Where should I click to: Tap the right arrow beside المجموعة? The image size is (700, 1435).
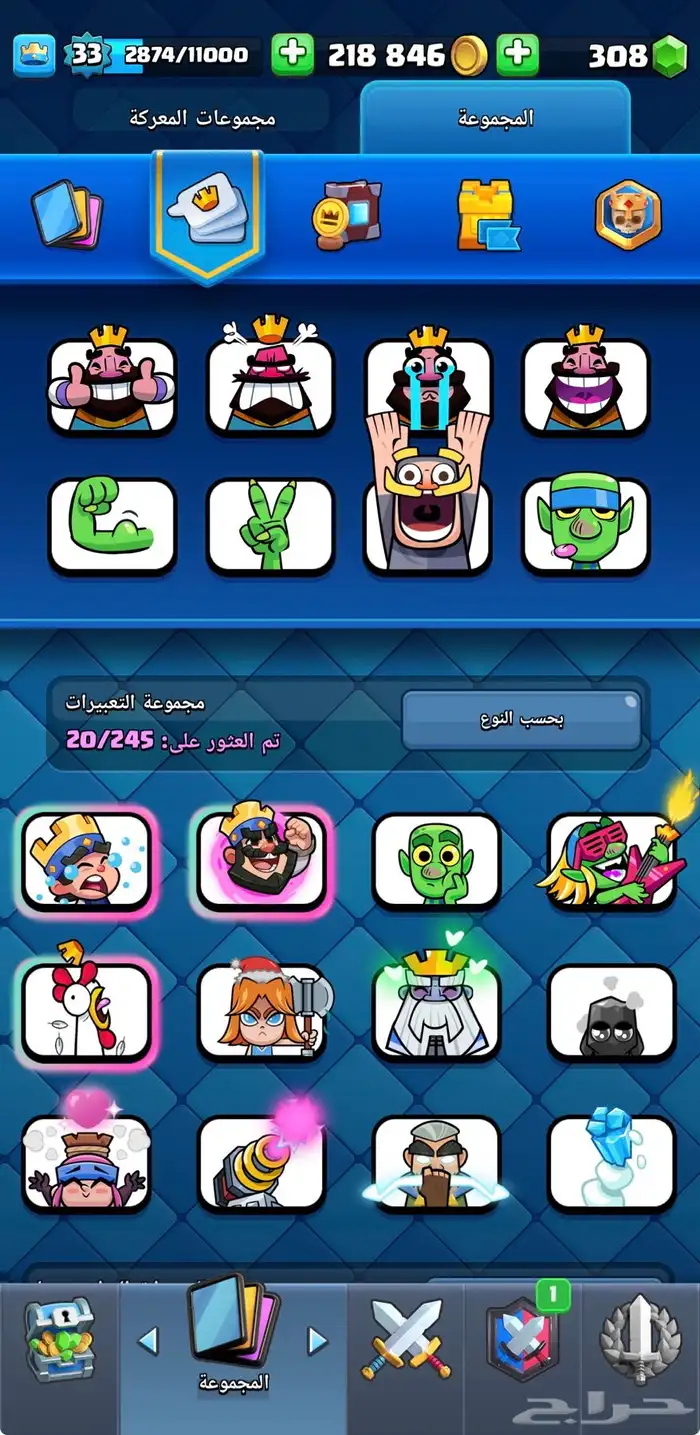(318, 1341)
